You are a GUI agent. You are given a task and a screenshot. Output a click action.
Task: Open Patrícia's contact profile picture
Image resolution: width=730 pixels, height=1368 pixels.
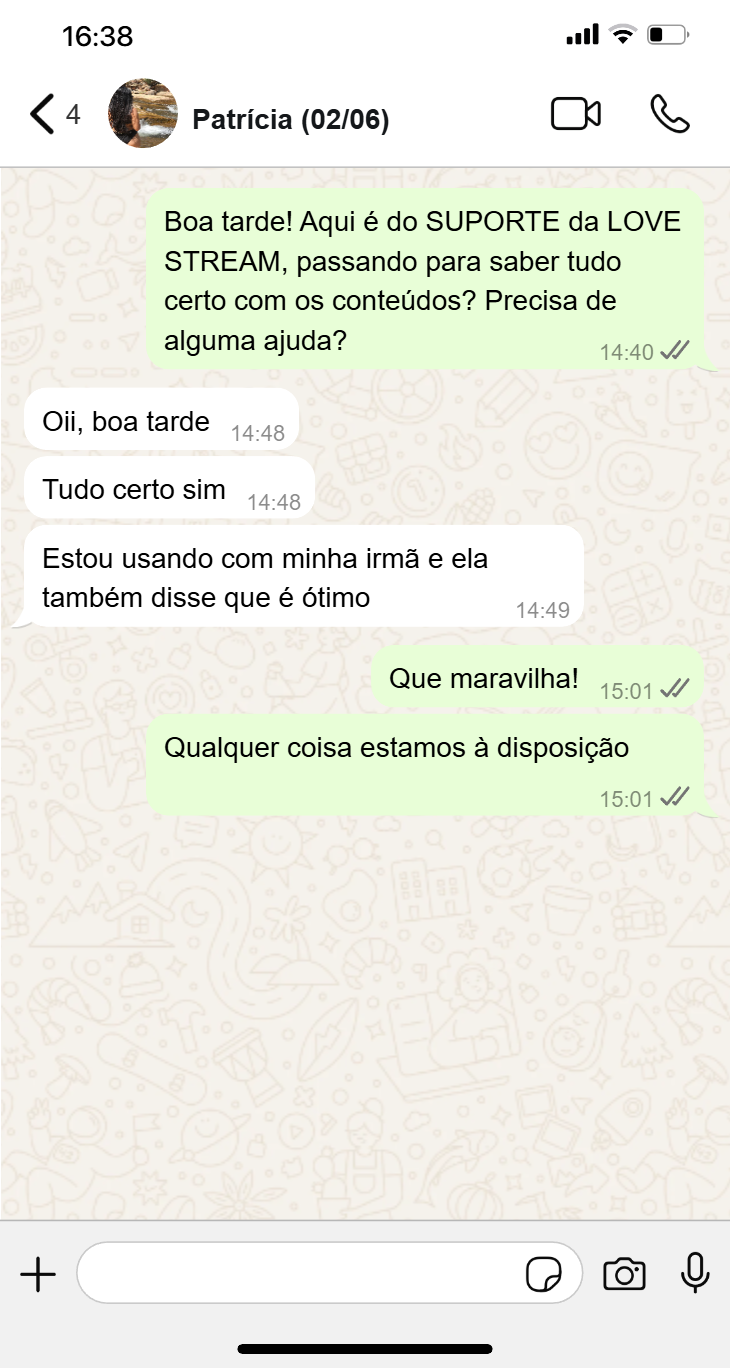[x=143, y=114]
